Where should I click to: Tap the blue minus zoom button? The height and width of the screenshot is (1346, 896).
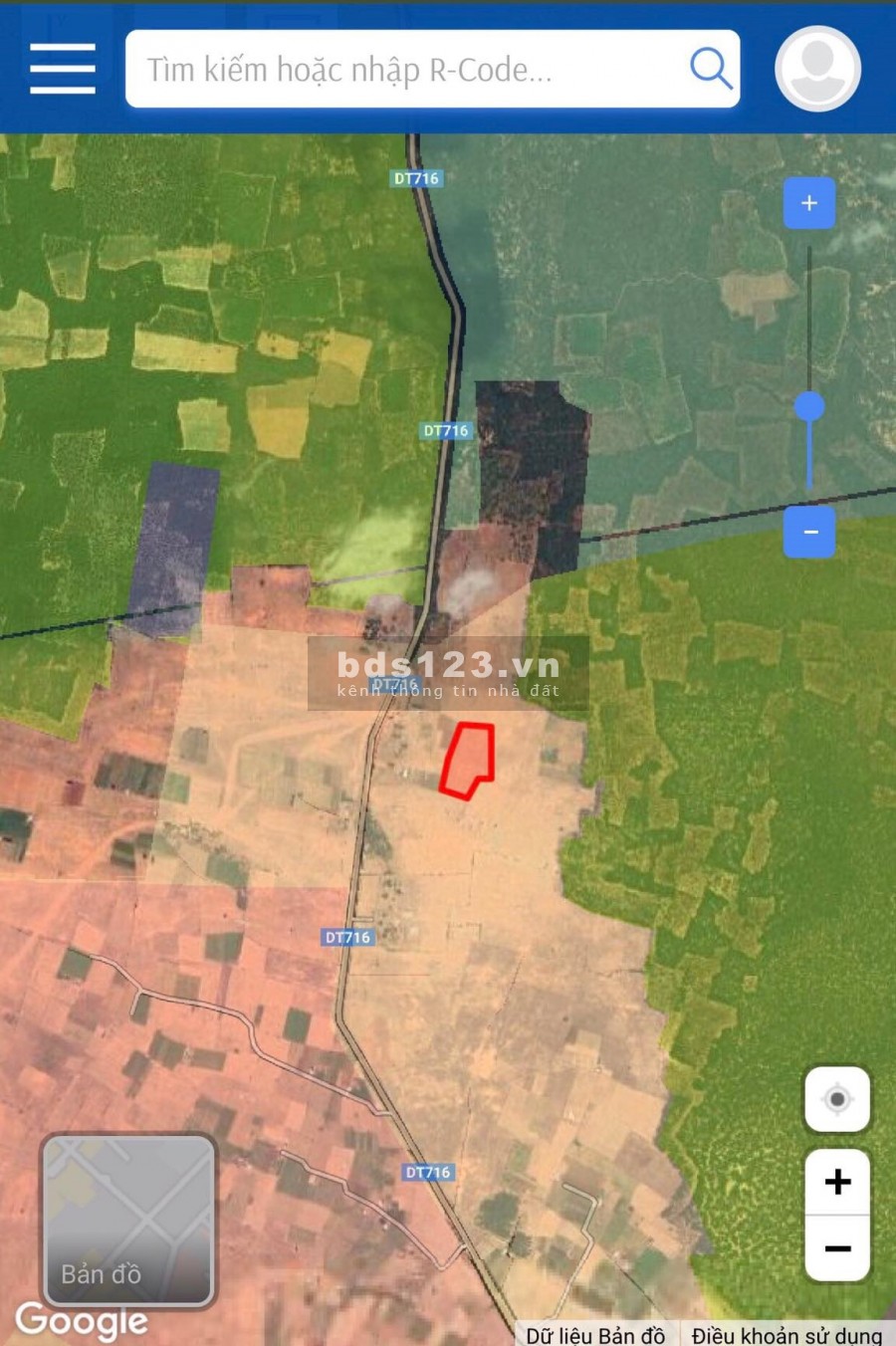(808, 532)
